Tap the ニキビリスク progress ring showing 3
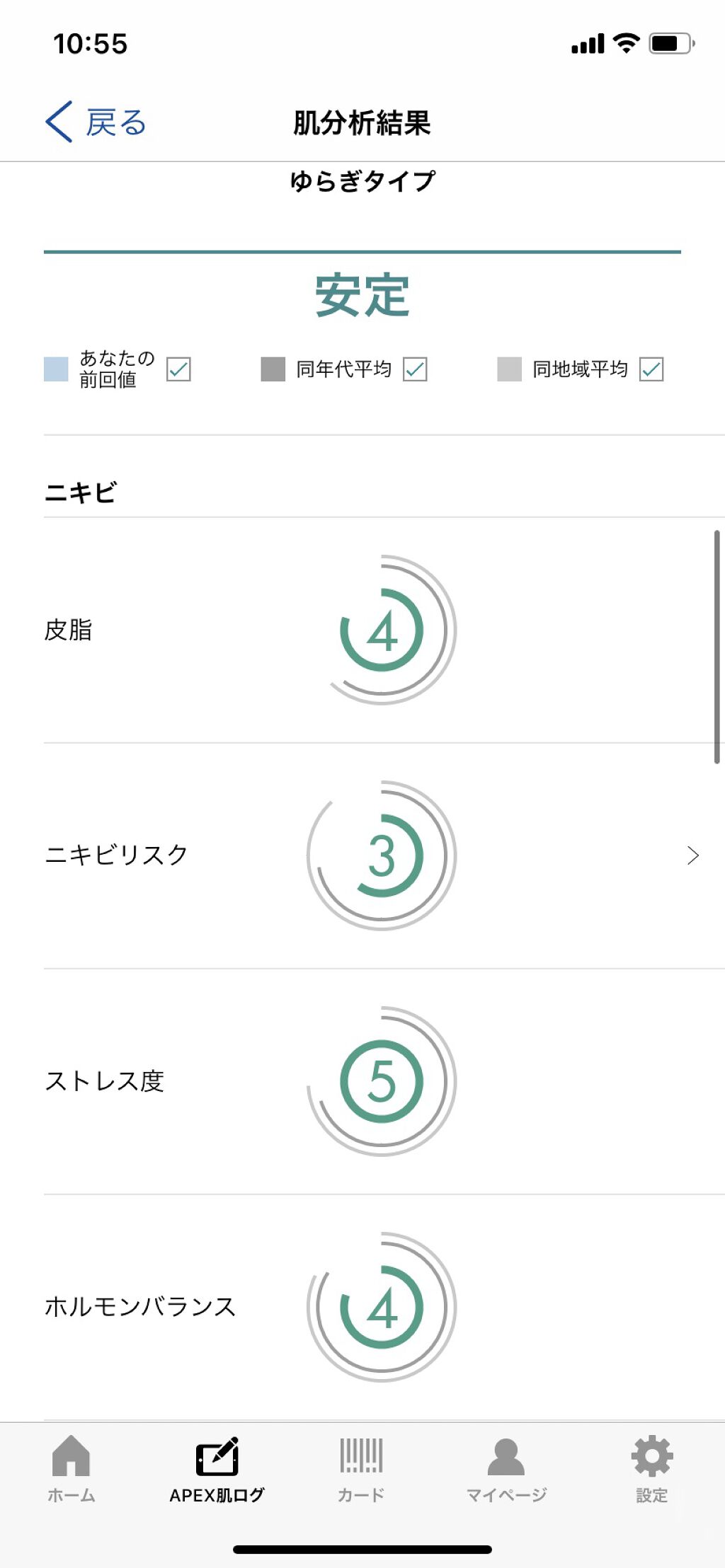Screen dimensions: 725x1568 pyautogui.click(x=382, y=855)
